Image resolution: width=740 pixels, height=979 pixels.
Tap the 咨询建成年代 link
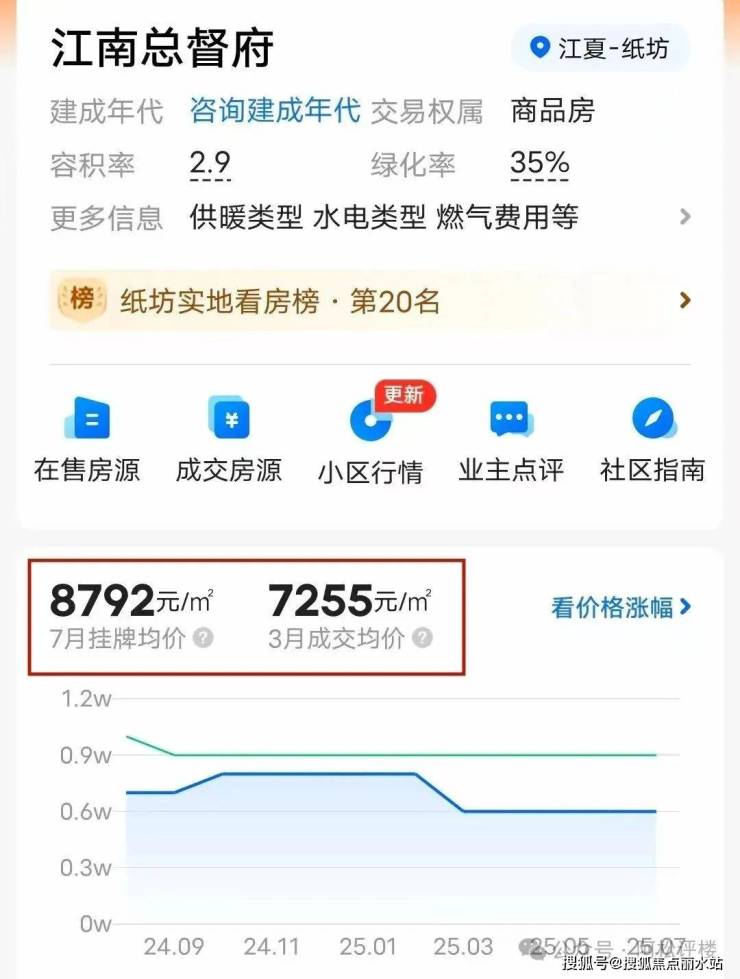point(275,110)
